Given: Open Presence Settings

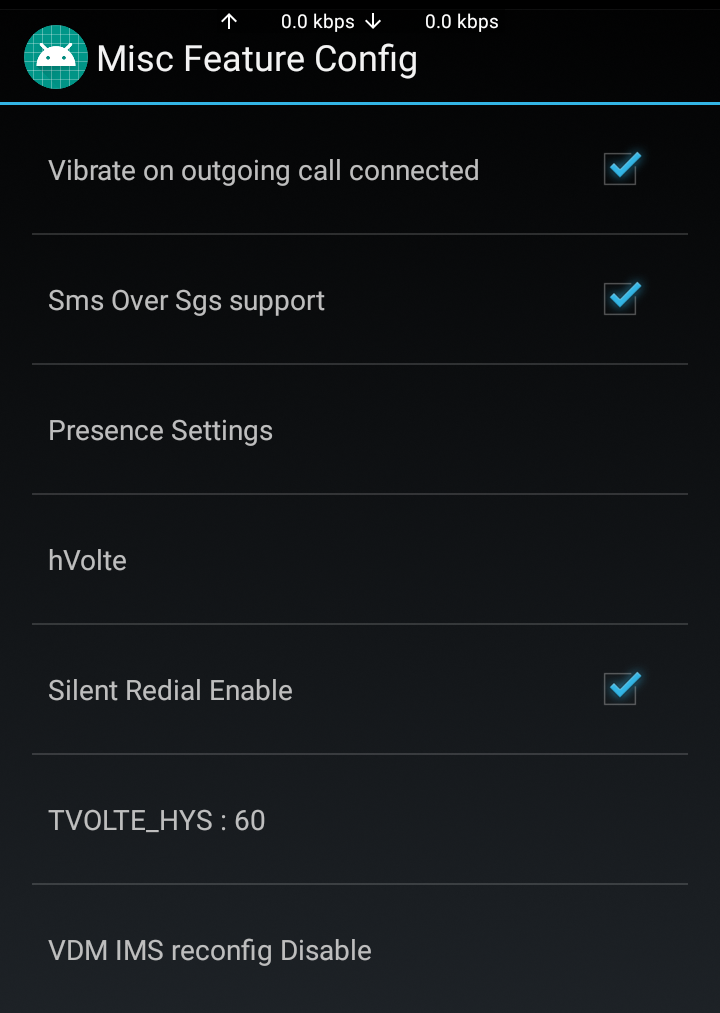Looking at the screenshot, I should tap(160, 431).
